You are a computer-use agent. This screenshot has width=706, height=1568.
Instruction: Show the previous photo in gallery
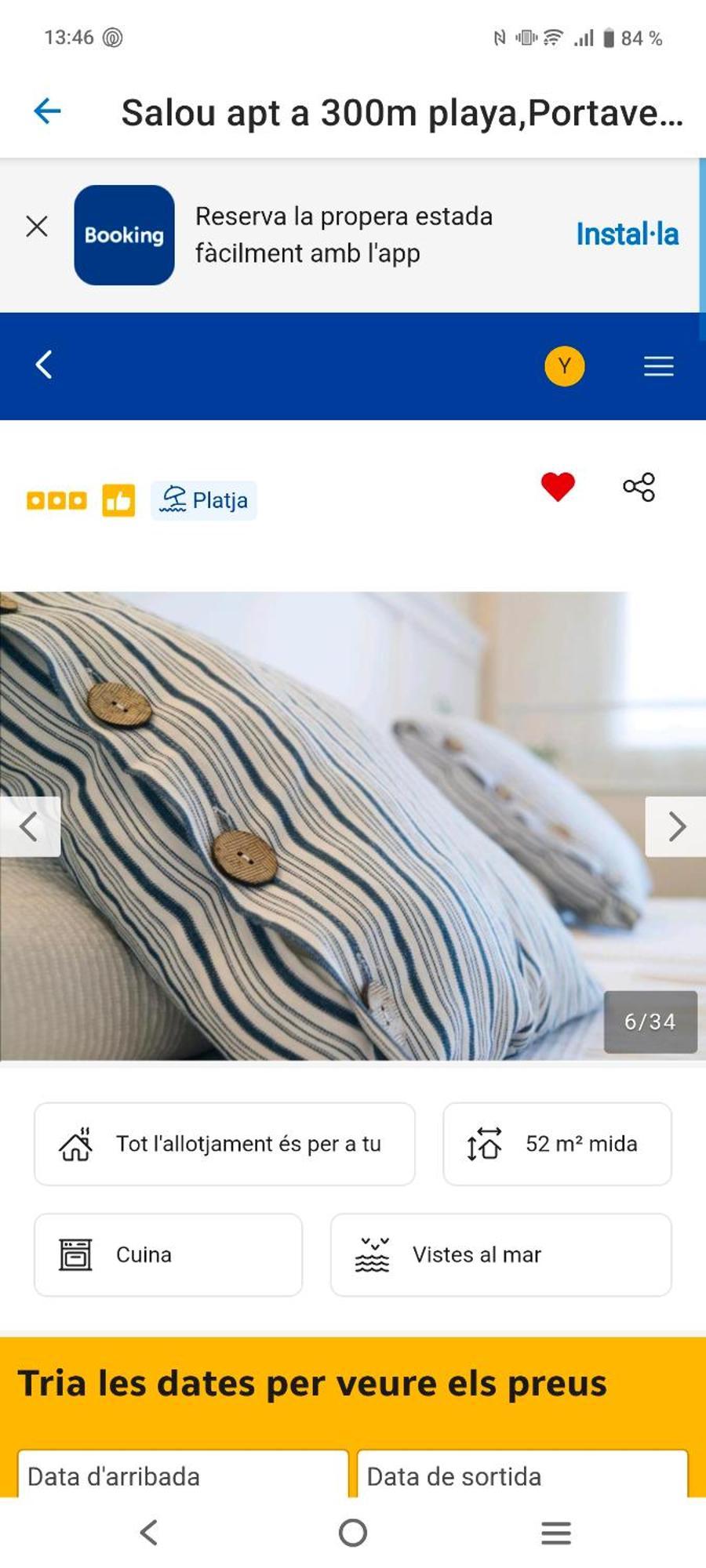[29, 826]
